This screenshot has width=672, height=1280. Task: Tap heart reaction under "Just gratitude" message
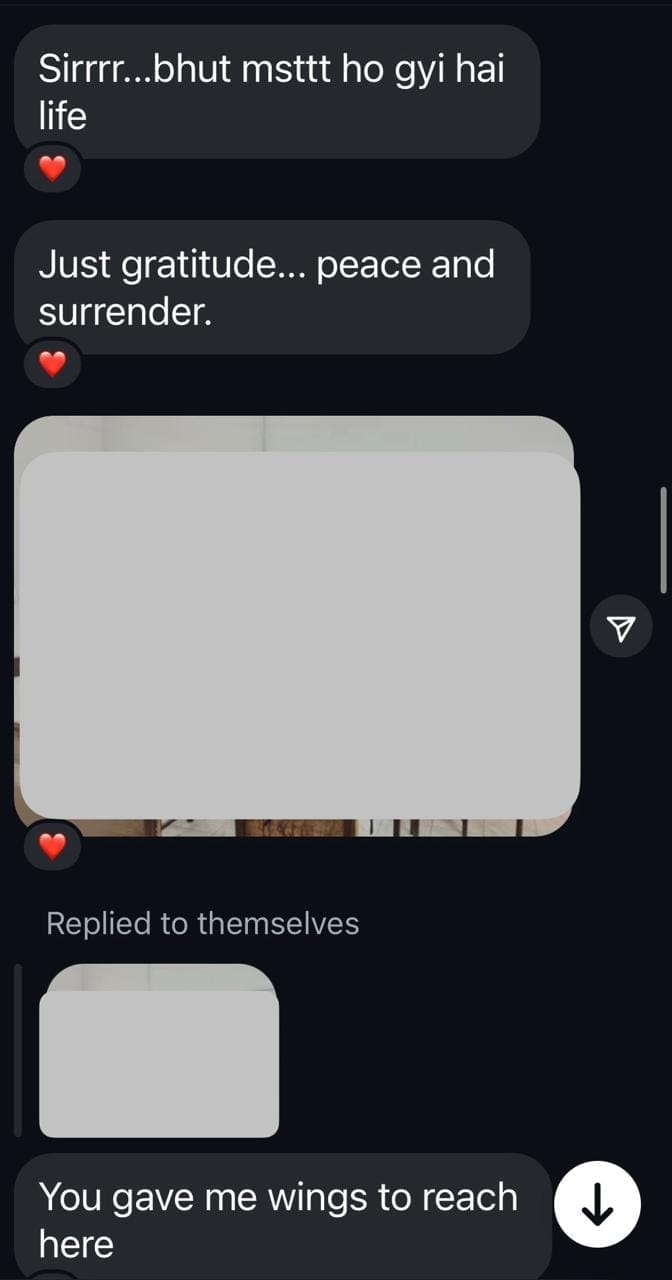click(x=52, y=365)
